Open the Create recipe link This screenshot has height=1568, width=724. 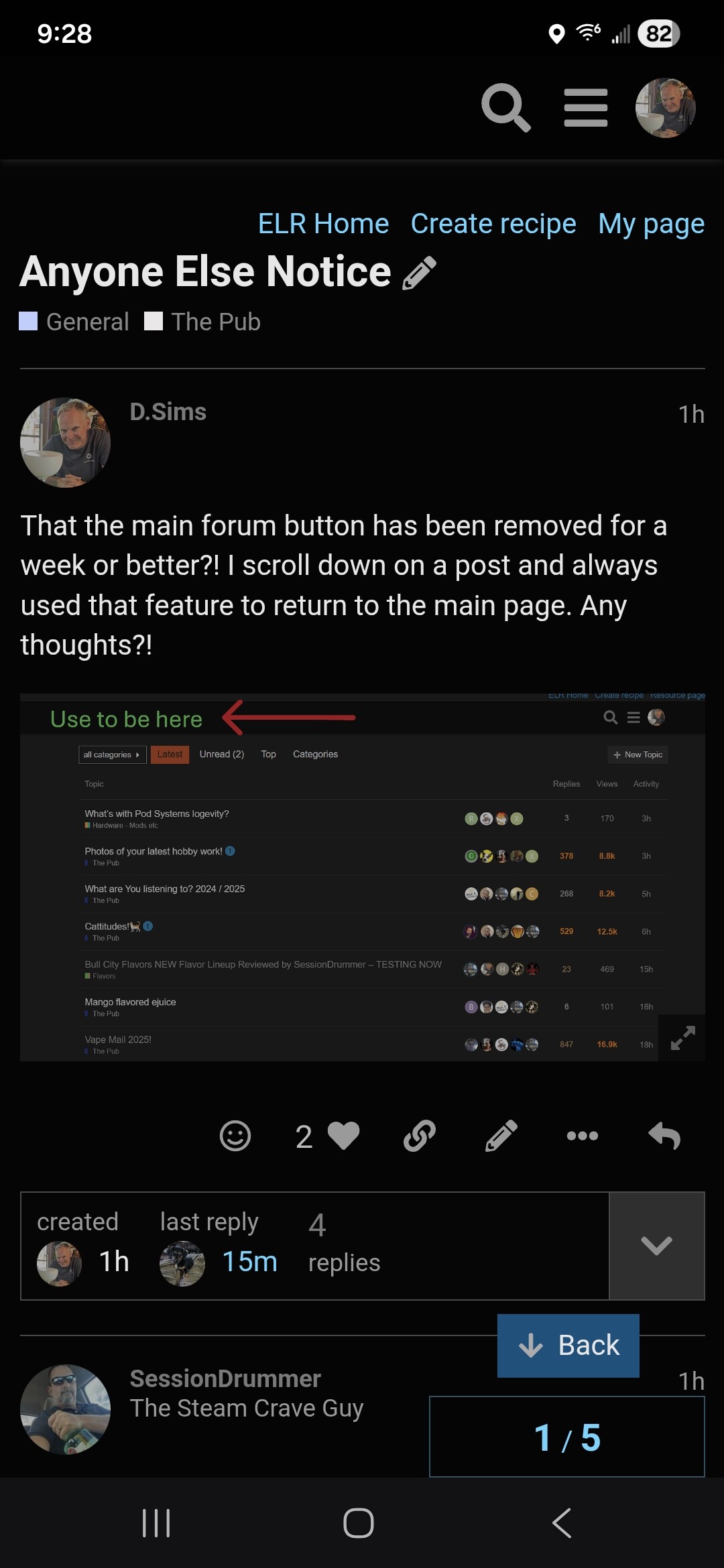pos(493,224)
